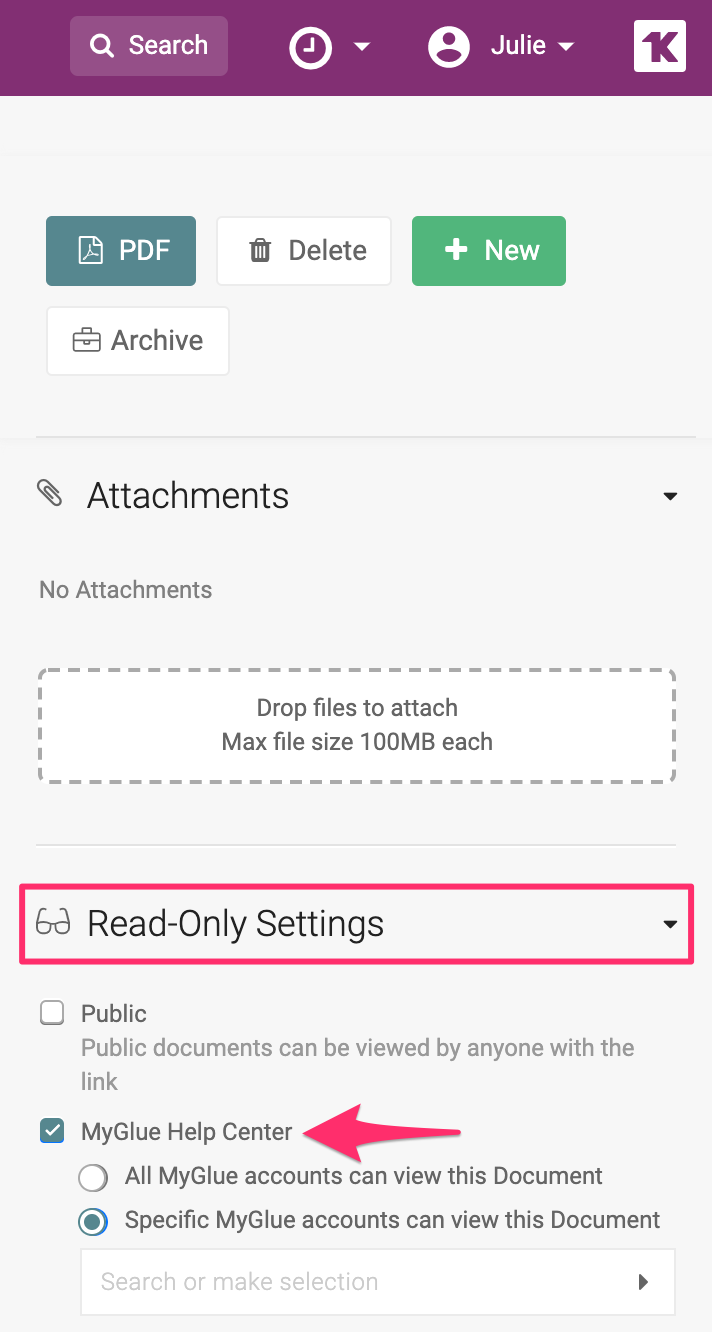This screenshot has width=712, height=1332.
Task: Open the recent history clock dropdown
Action: [329, 47]
